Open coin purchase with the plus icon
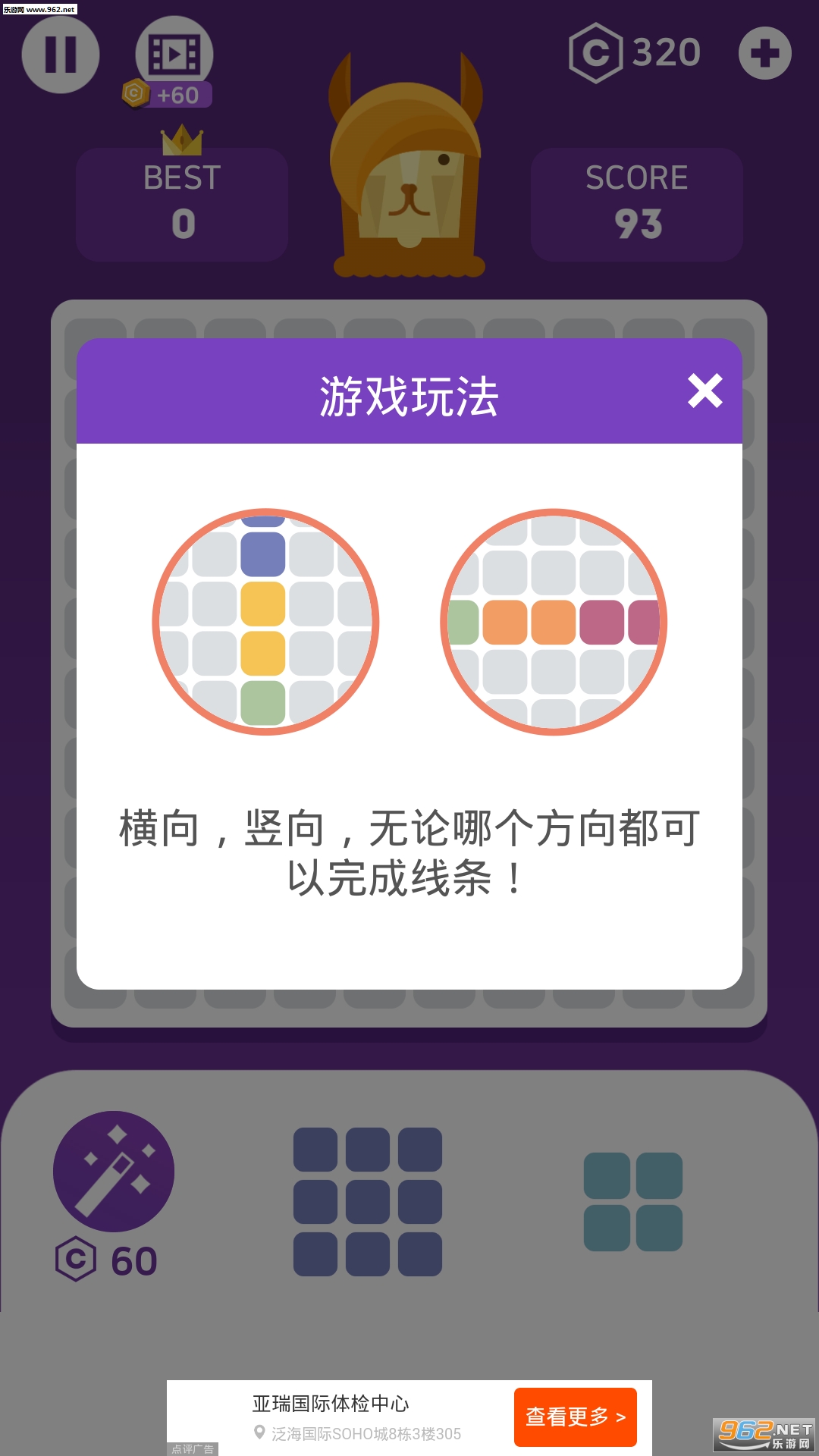This screenshot has height=1456, width=819. coord(764,53)
